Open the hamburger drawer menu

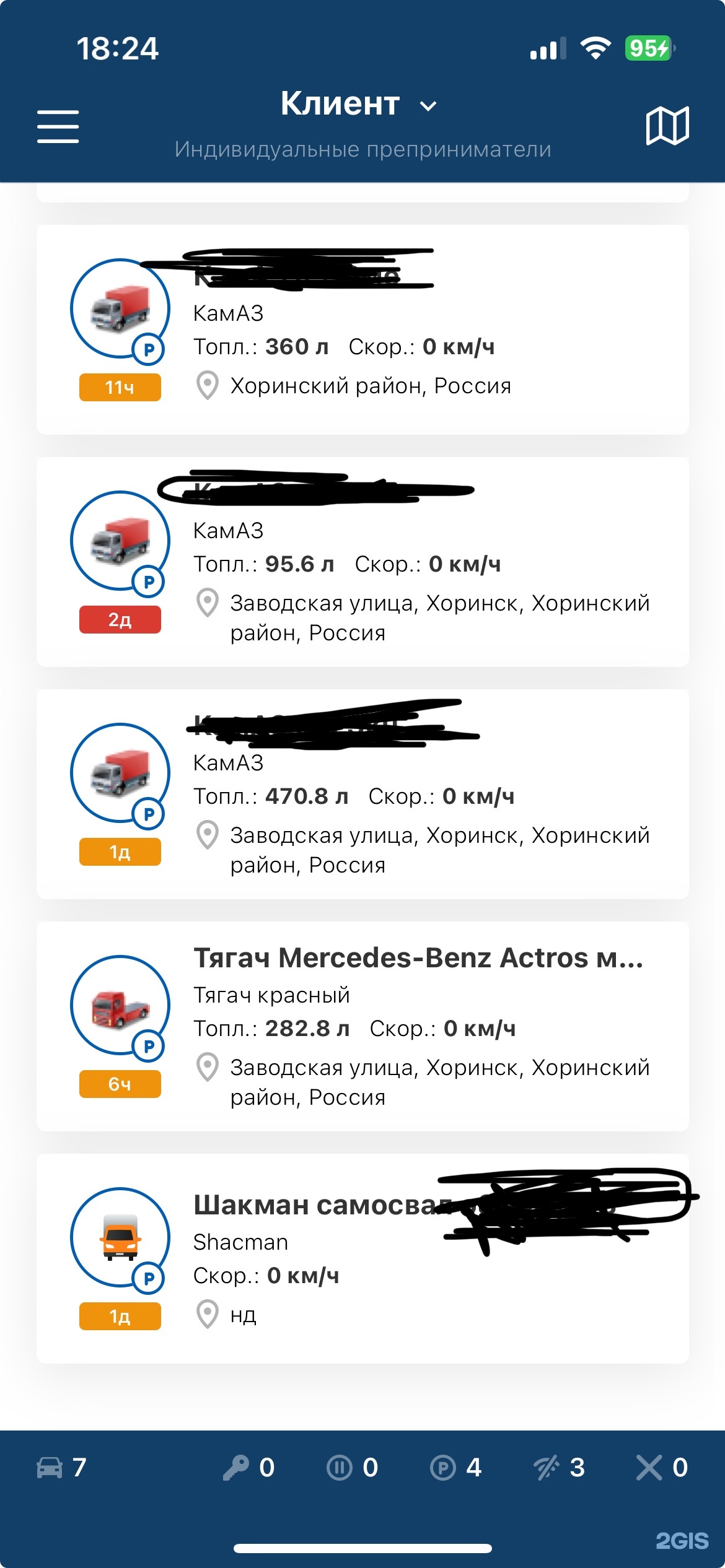(x=58, y=126)
